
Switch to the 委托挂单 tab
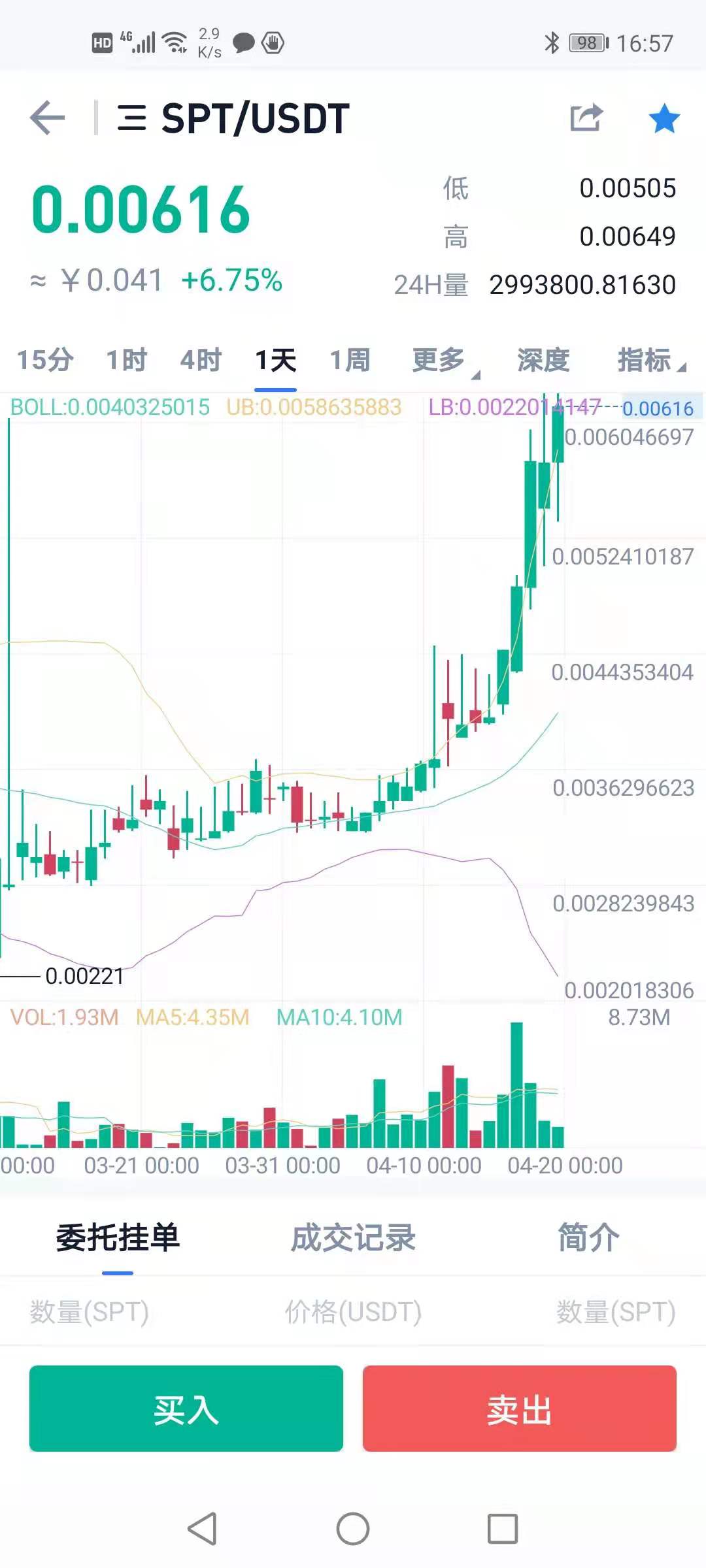118,1237
